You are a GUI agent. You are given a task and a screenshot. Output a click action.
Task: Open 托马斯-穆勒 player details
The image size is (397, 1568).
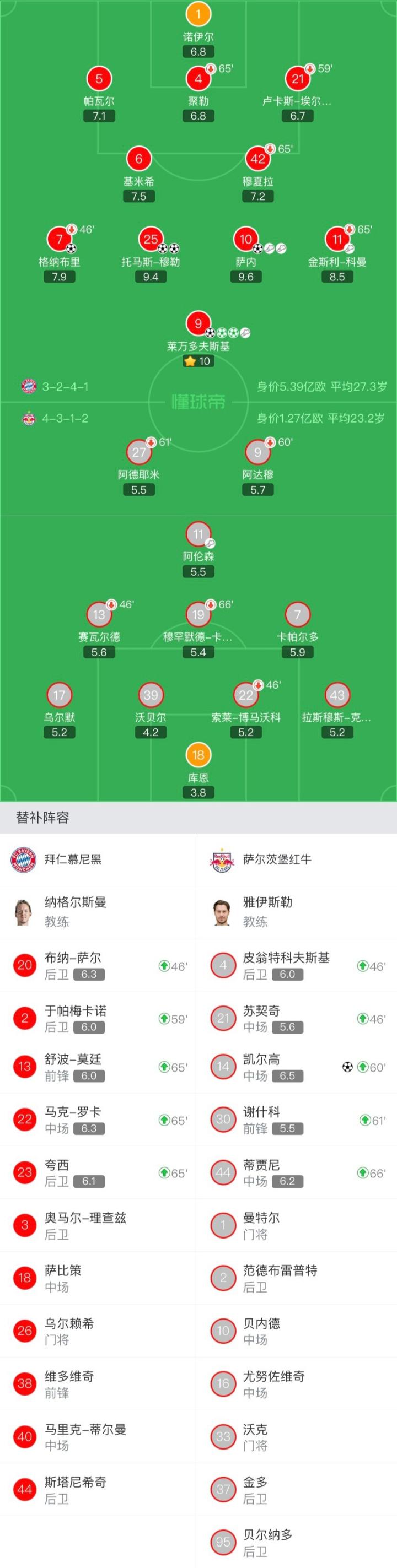[151, 240]
